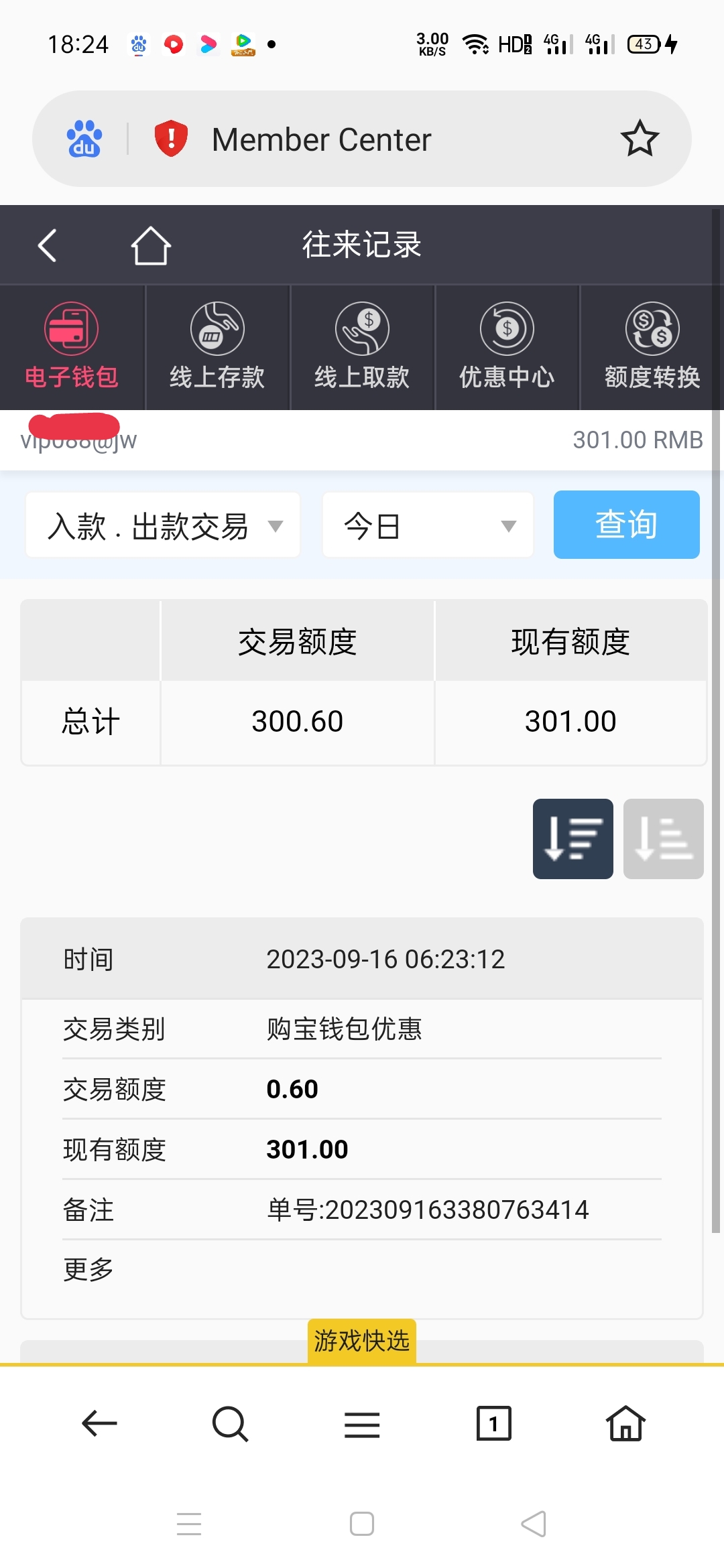Tap the 查询 button
Screen dimensions: 724x1568
626,525
